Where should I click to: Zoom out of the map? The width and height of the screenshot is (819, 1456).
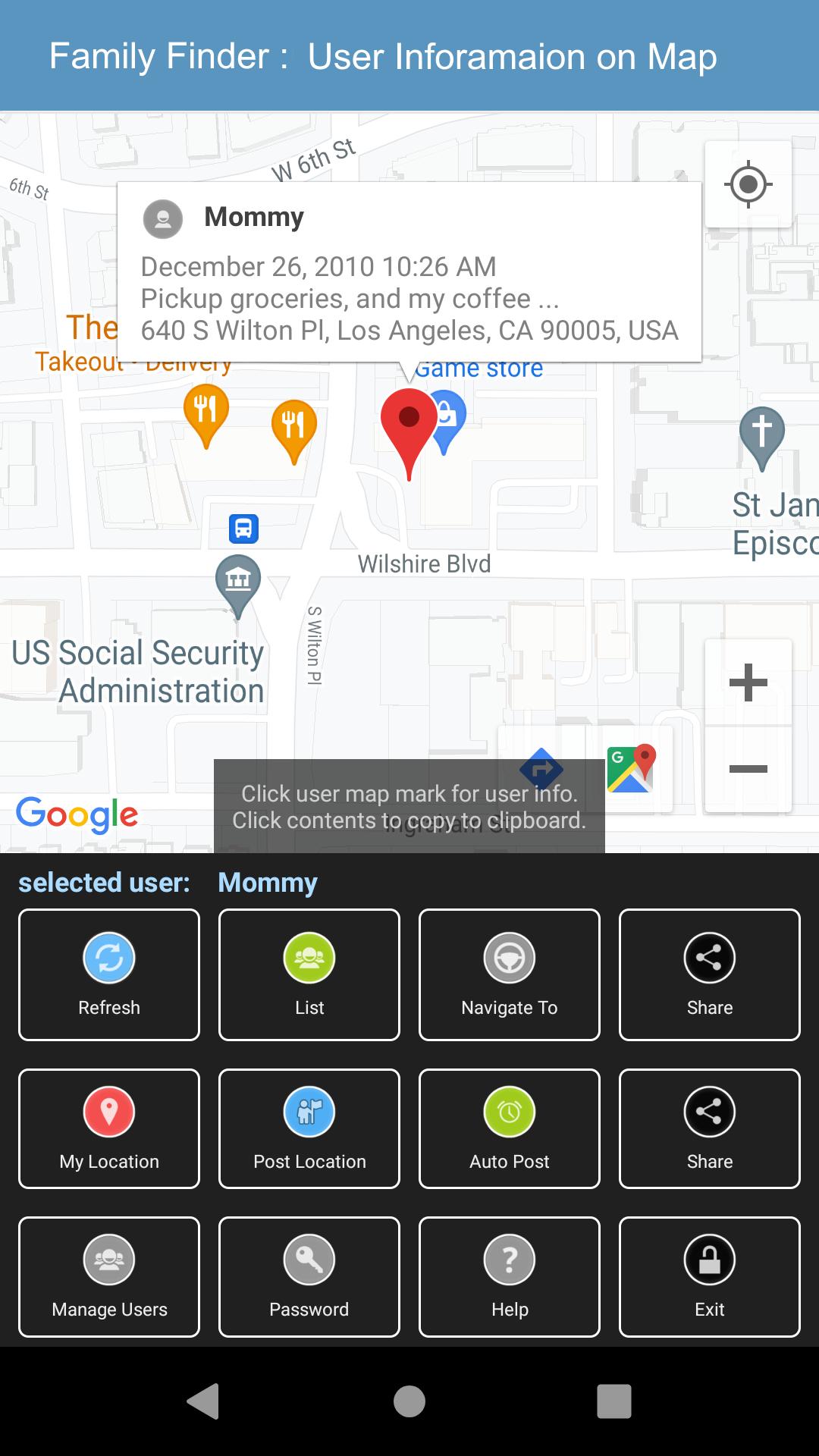tap(748, 769)
